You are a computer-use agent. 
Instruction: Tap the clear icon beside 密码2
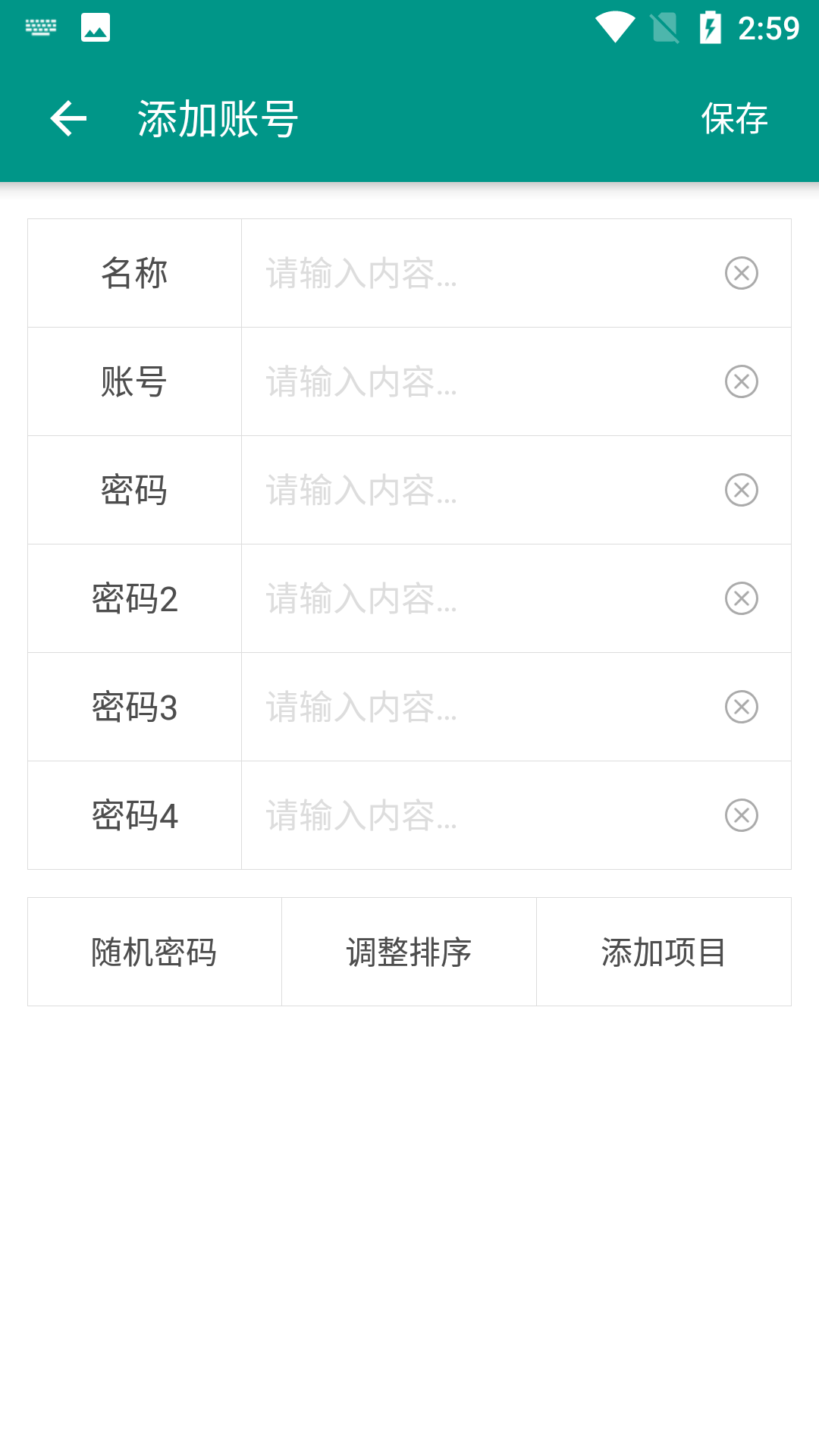pos(740,598)
